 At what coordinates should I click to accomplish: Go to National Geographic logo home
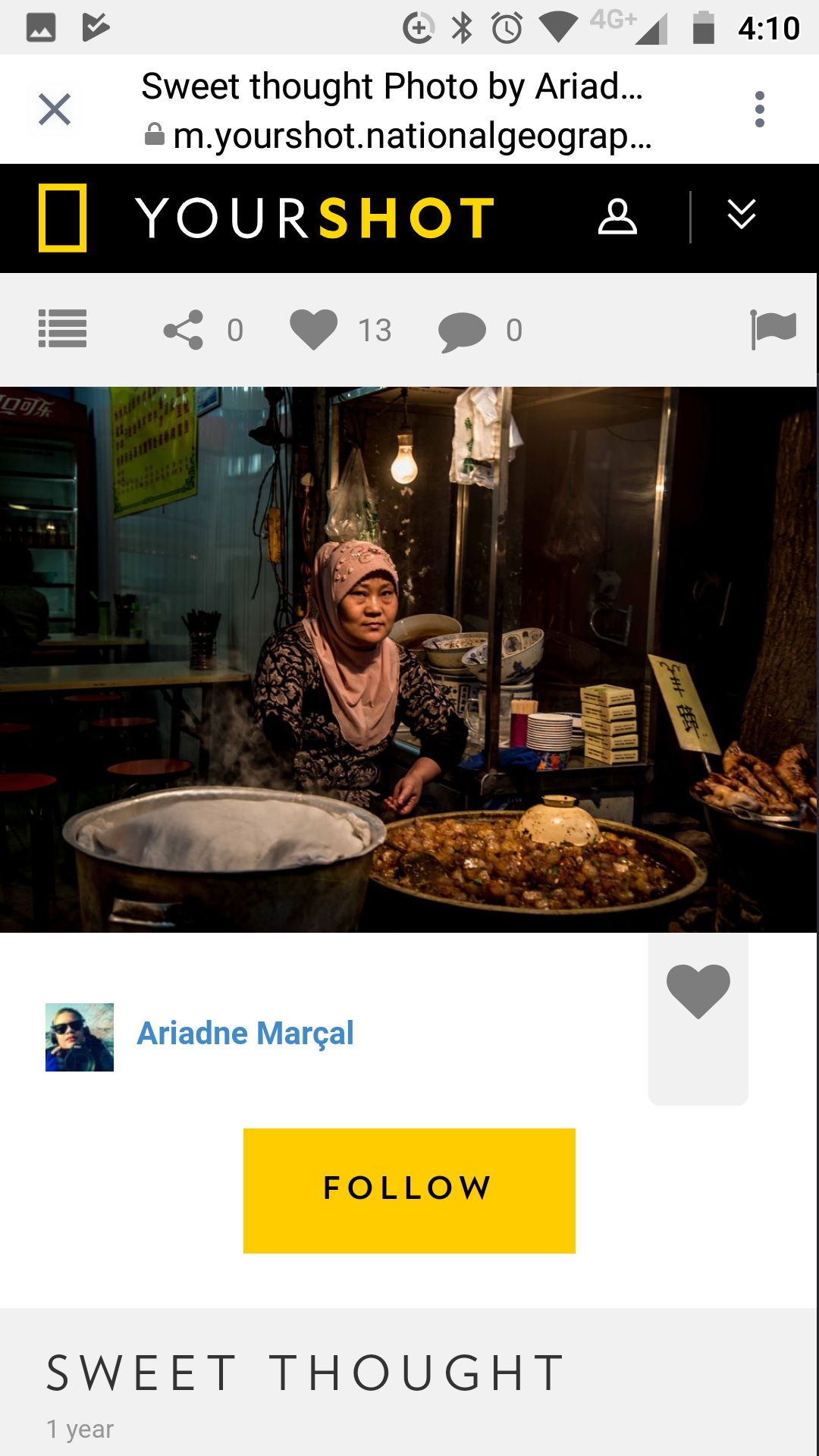click(62, 218)
